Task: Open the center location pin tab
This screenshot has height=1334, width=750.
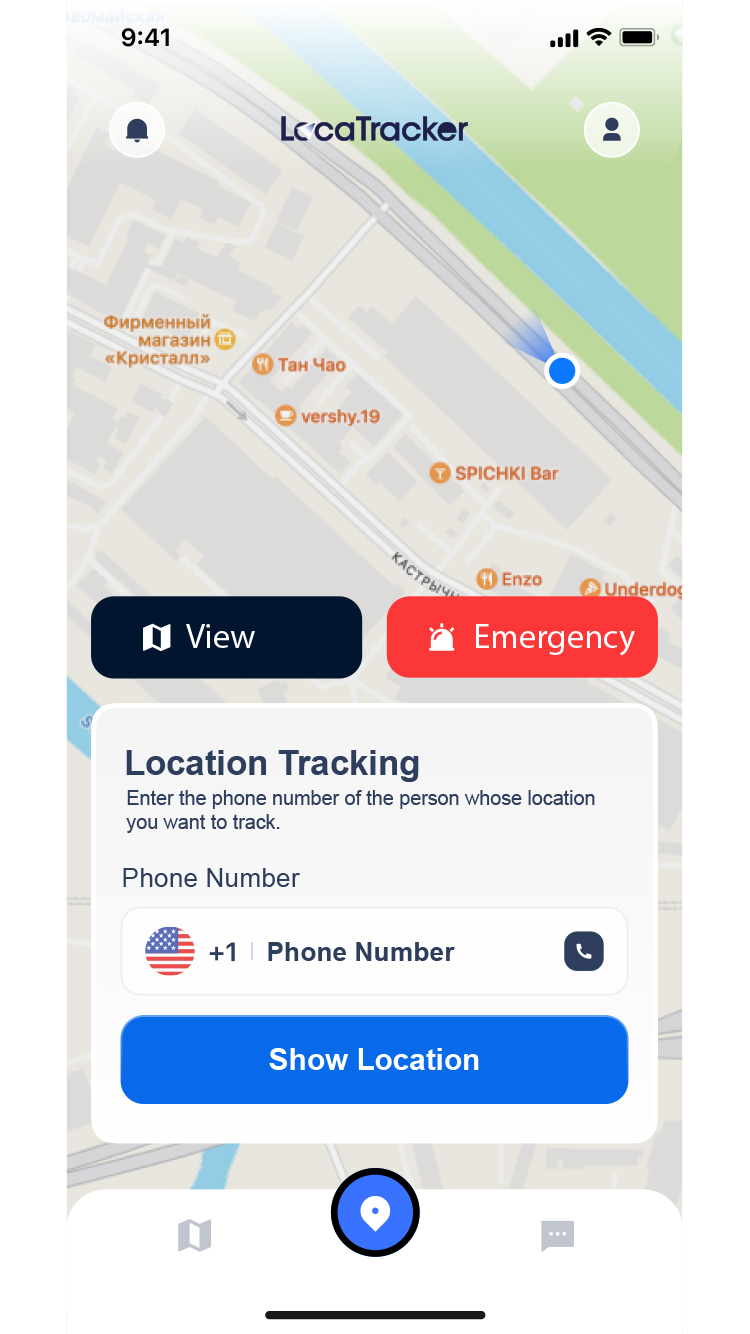Action: point(375,1213)
